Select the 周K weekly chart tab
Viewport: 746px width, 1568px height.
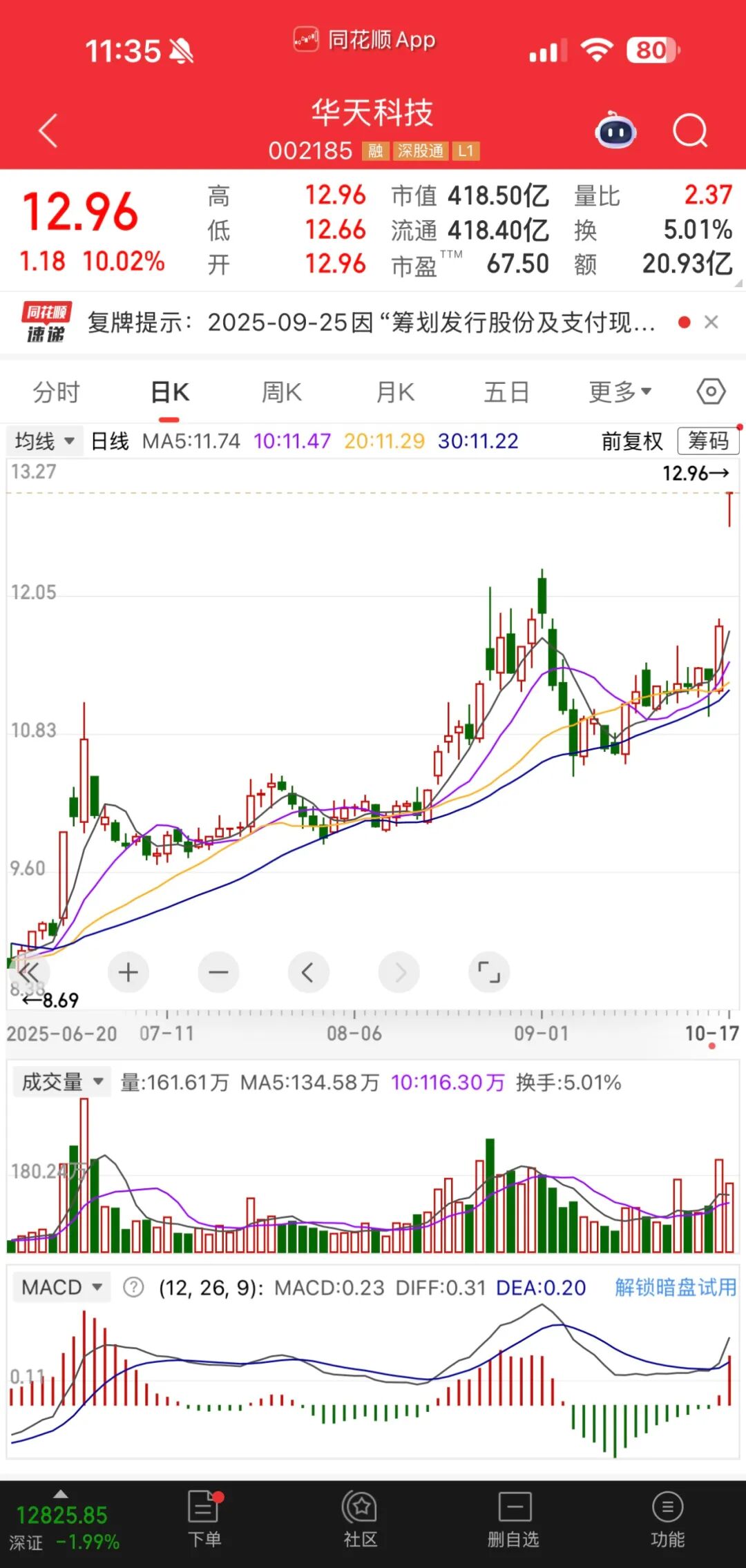(x=281, y=392)
